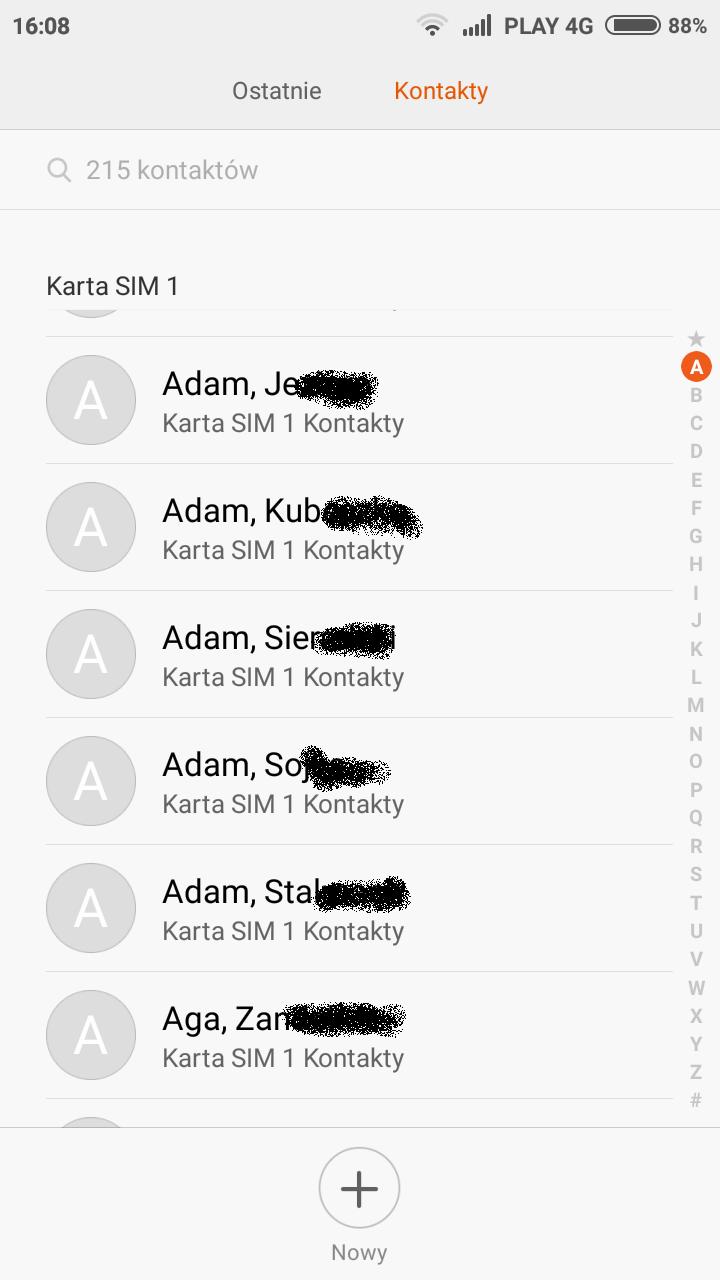This screenshot has height=1280, width=720.
Task: Jump to # section in the index
Action: tap(696, 1100)
